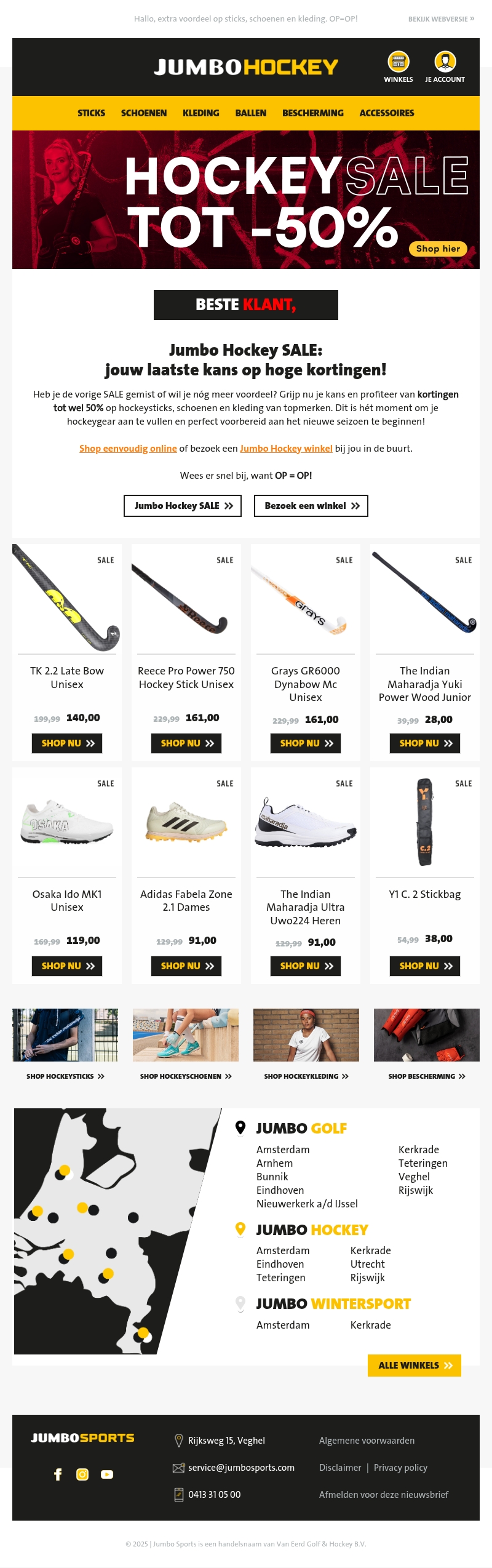Open the Privacy policy link
The height and width of the screenshot is (1568, 492).
coord(400,1468)
